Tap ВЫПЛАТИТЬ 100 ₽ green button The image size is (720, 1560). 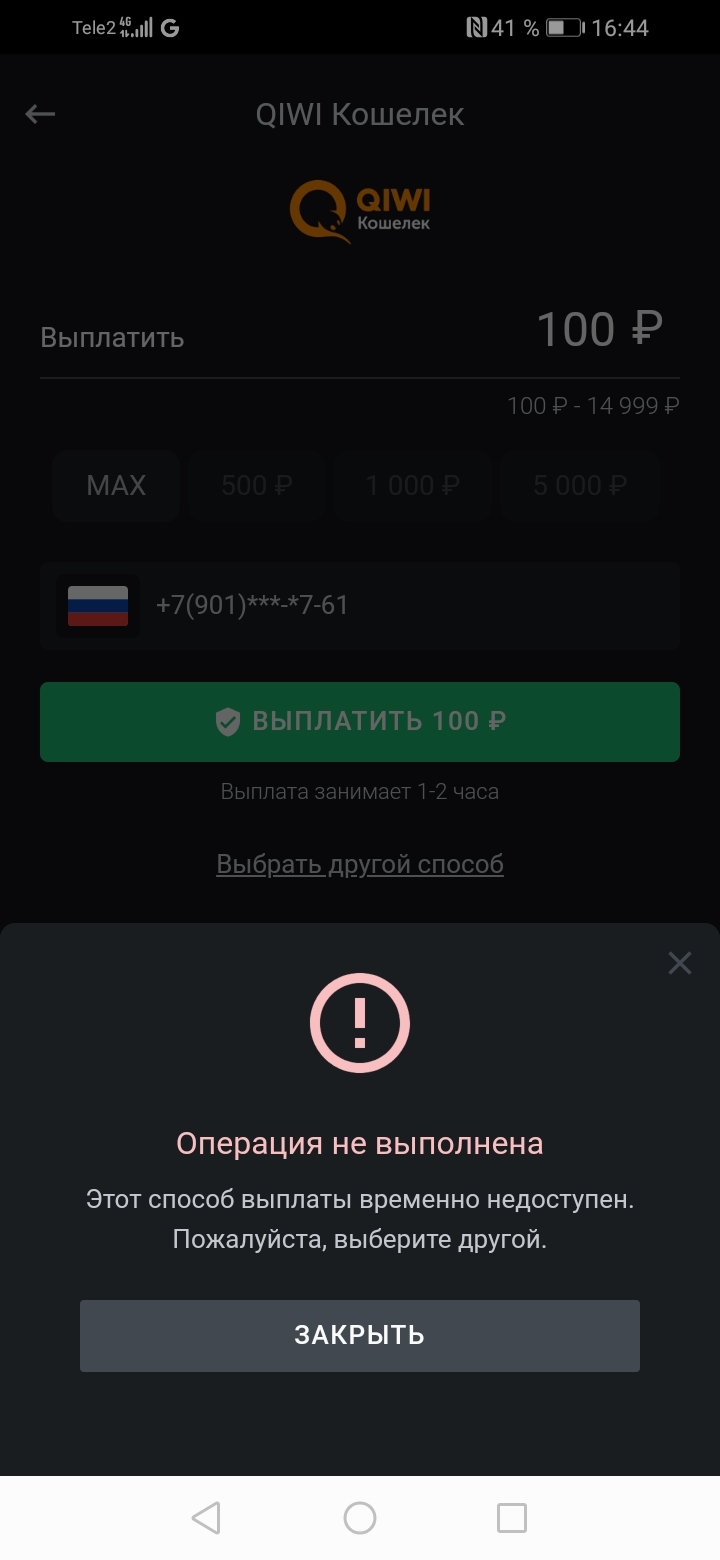(x=360, y=721)
